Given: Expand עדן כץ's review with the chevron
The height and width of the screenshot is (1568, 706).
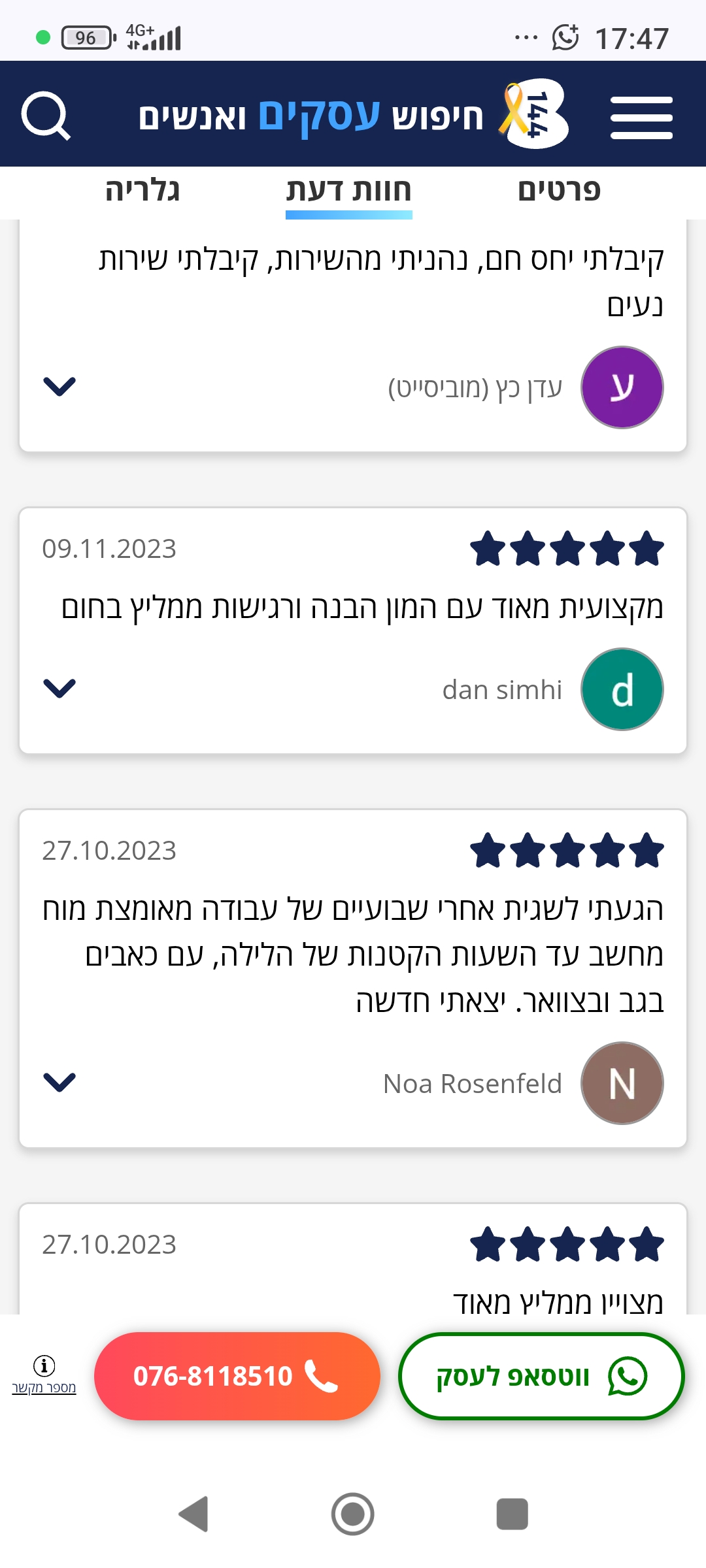Looking at the screenshot, I should (x=60, y=387).
